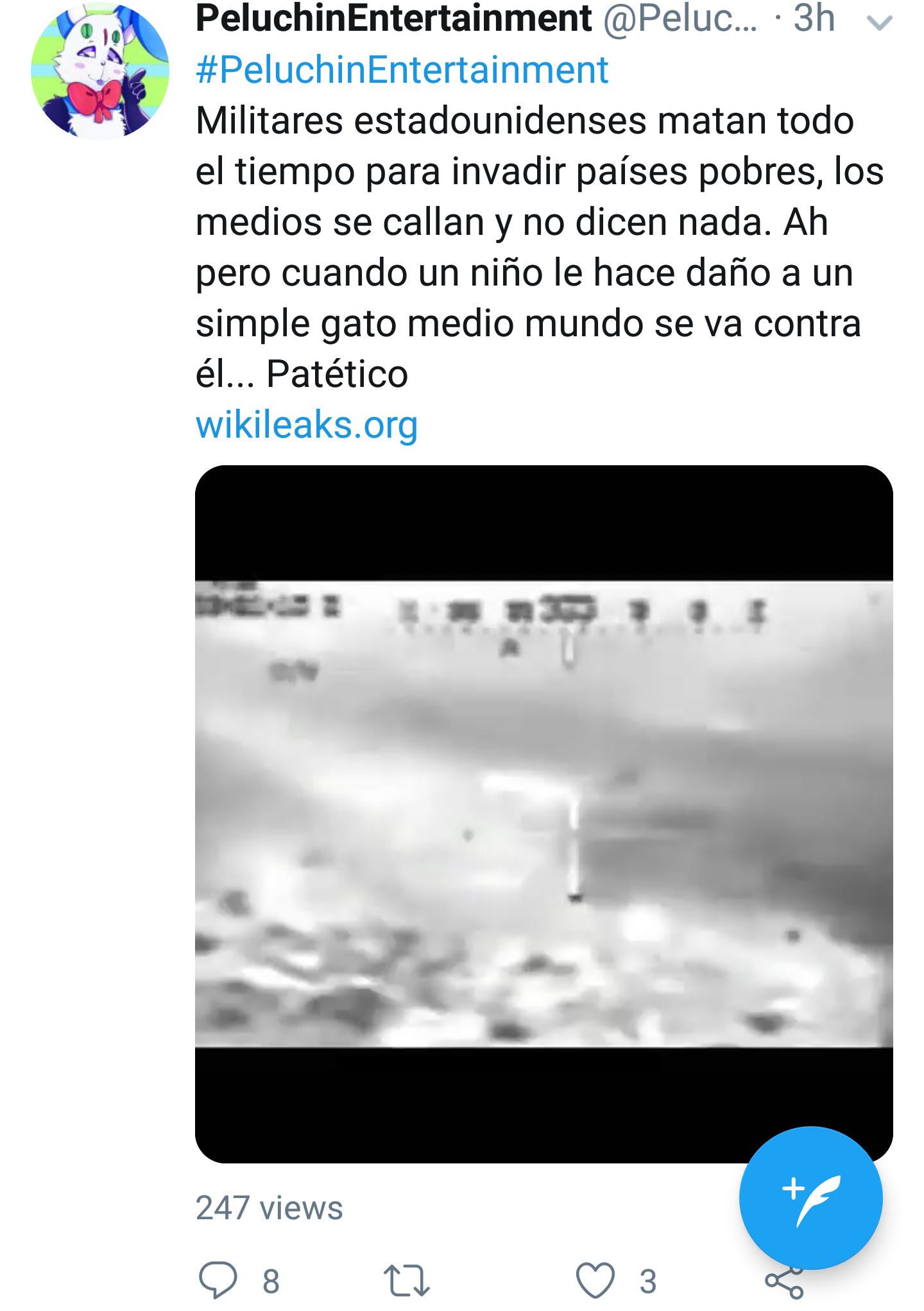This screenshot has width=924, height=1311.
Task: Compose a new tweet
Action: coord(810,1198)
